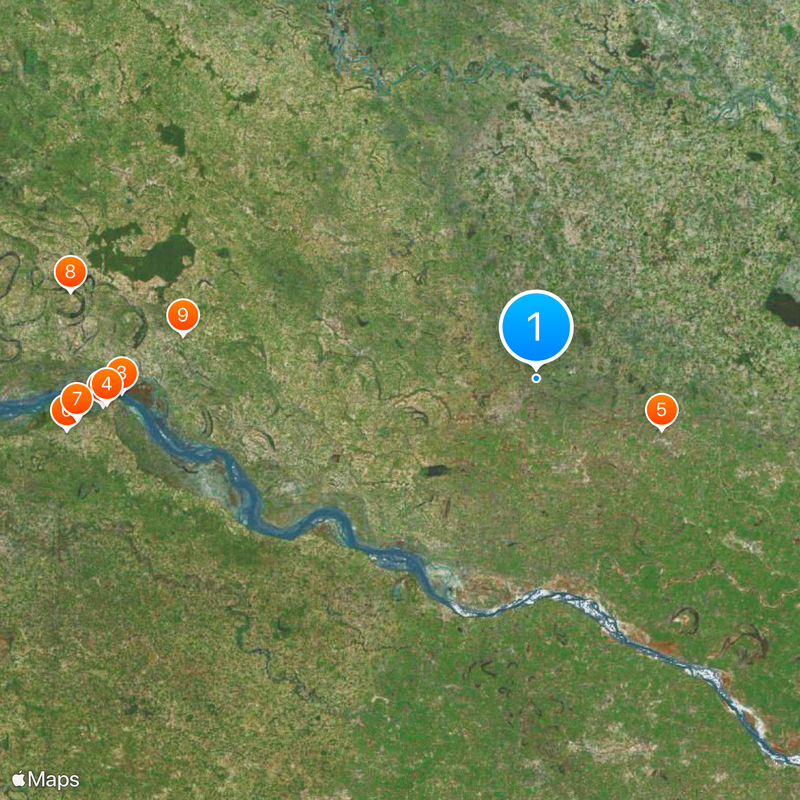The height and width of the screenshot is (800, 800).
Task: Choose the orange pin numbered 7
Action: click(77, 398)
